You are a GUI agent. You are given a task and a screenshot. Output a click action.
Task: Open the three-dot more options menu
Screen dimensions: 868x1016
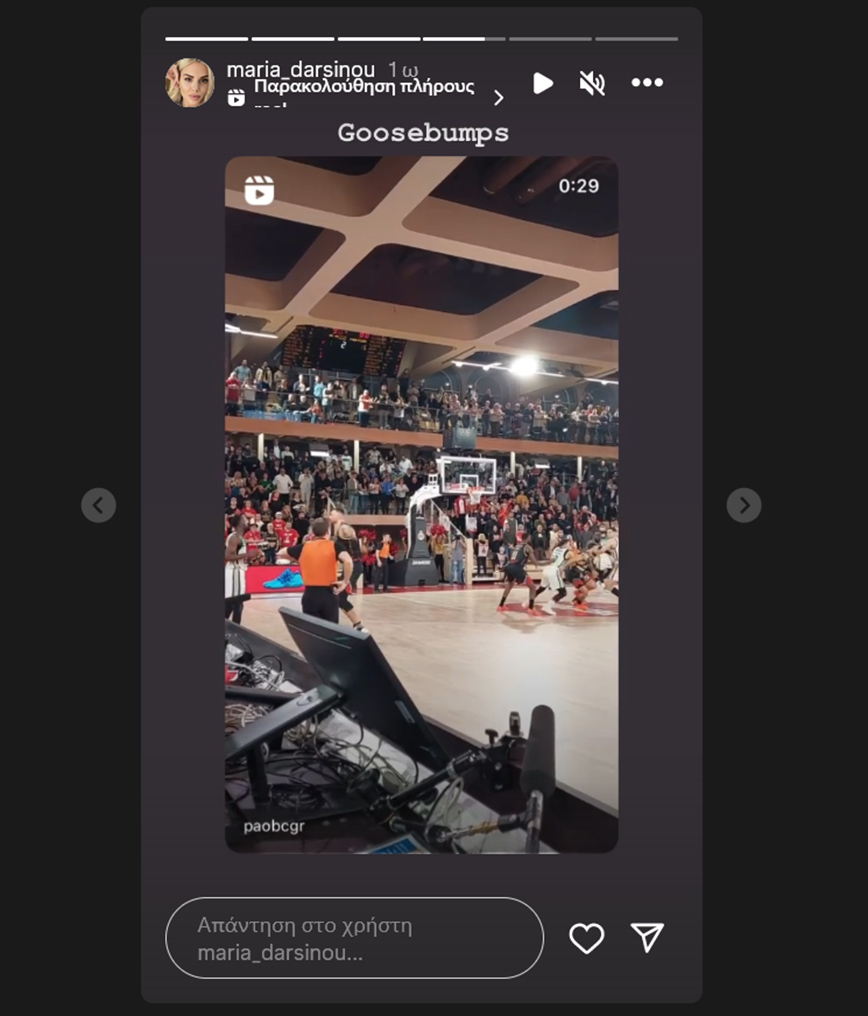pyautogui.click(x=647, y=83)
